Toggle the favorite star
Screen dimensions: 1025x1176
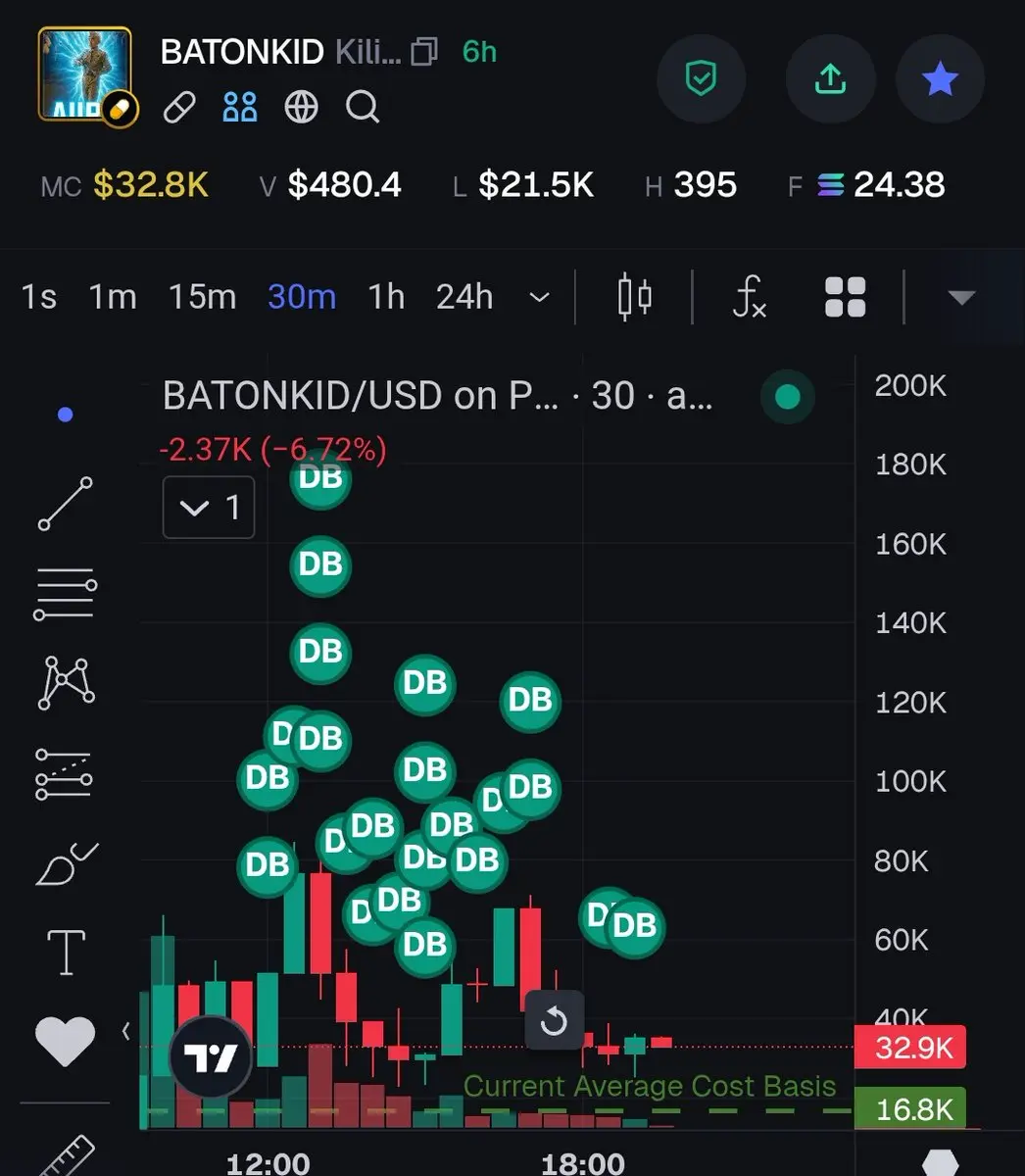point(940,79)
